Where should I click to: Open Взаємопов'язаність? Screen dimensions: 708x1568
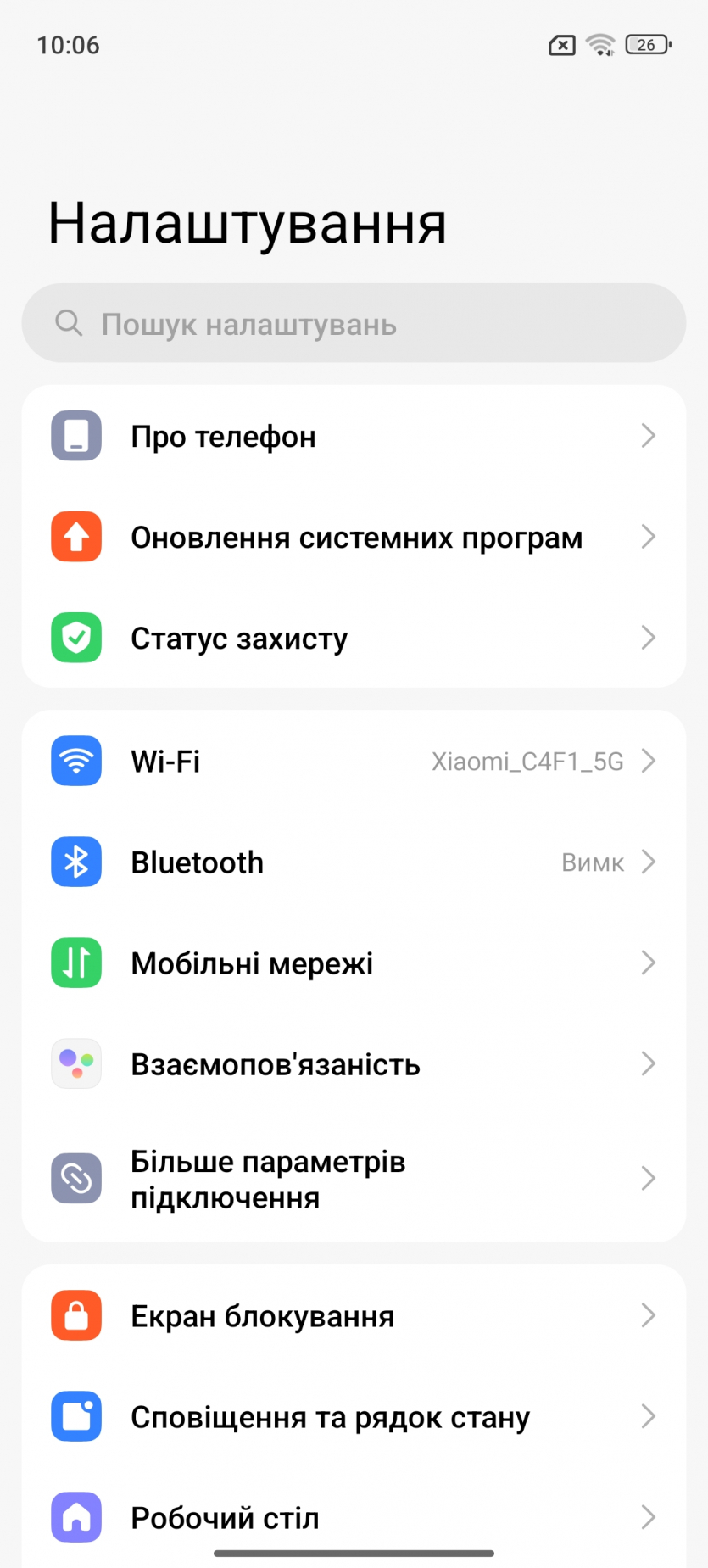(x=353, y=1063)
